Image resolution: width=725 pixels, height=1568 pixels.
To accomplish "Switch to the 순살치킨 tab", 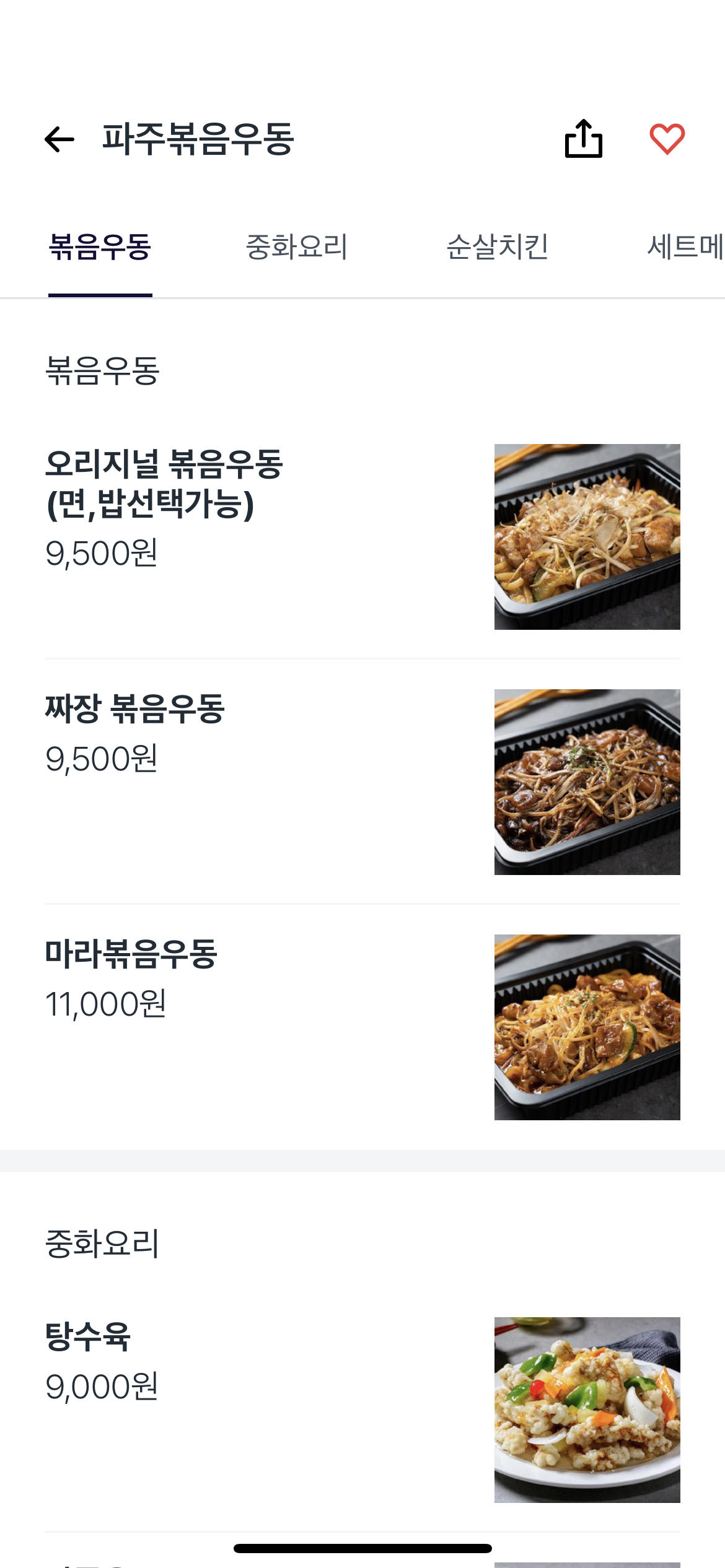I will 497,247.
